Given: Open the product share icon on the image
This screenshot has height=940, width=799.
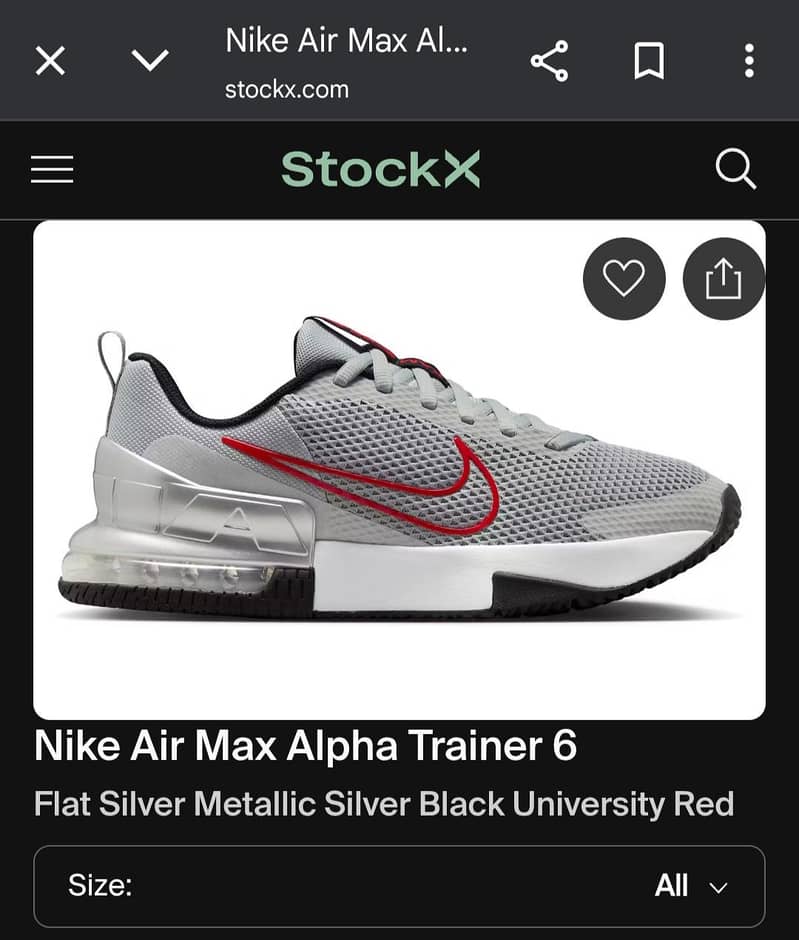Looking at the screenshot, I should [x=723, y=278].
